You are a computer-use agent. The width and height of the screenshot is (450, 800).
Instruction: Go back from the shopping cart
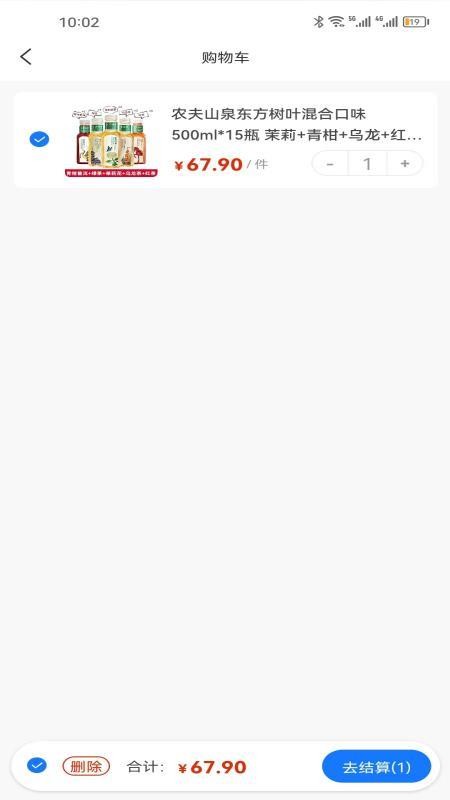pos(26,57)
